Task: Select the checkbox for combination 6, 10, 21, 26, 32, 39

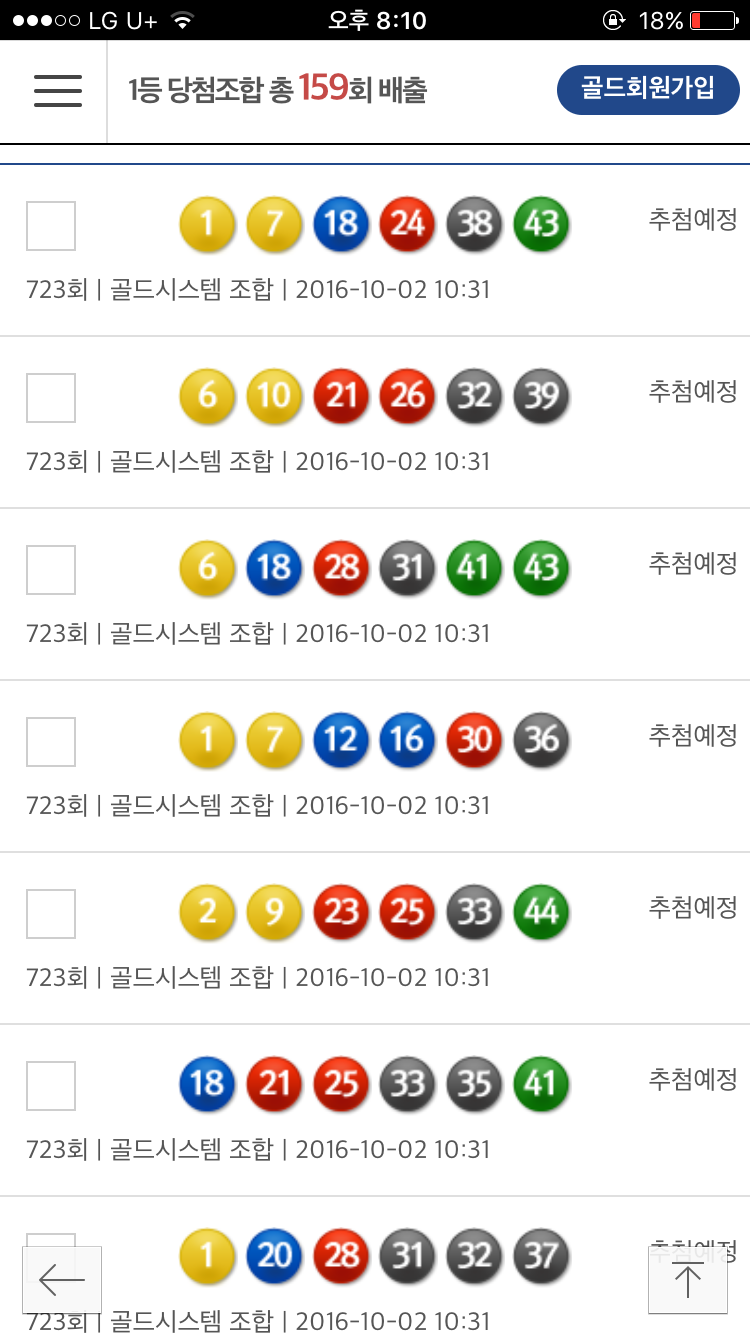Action: (x=51, y=398)
